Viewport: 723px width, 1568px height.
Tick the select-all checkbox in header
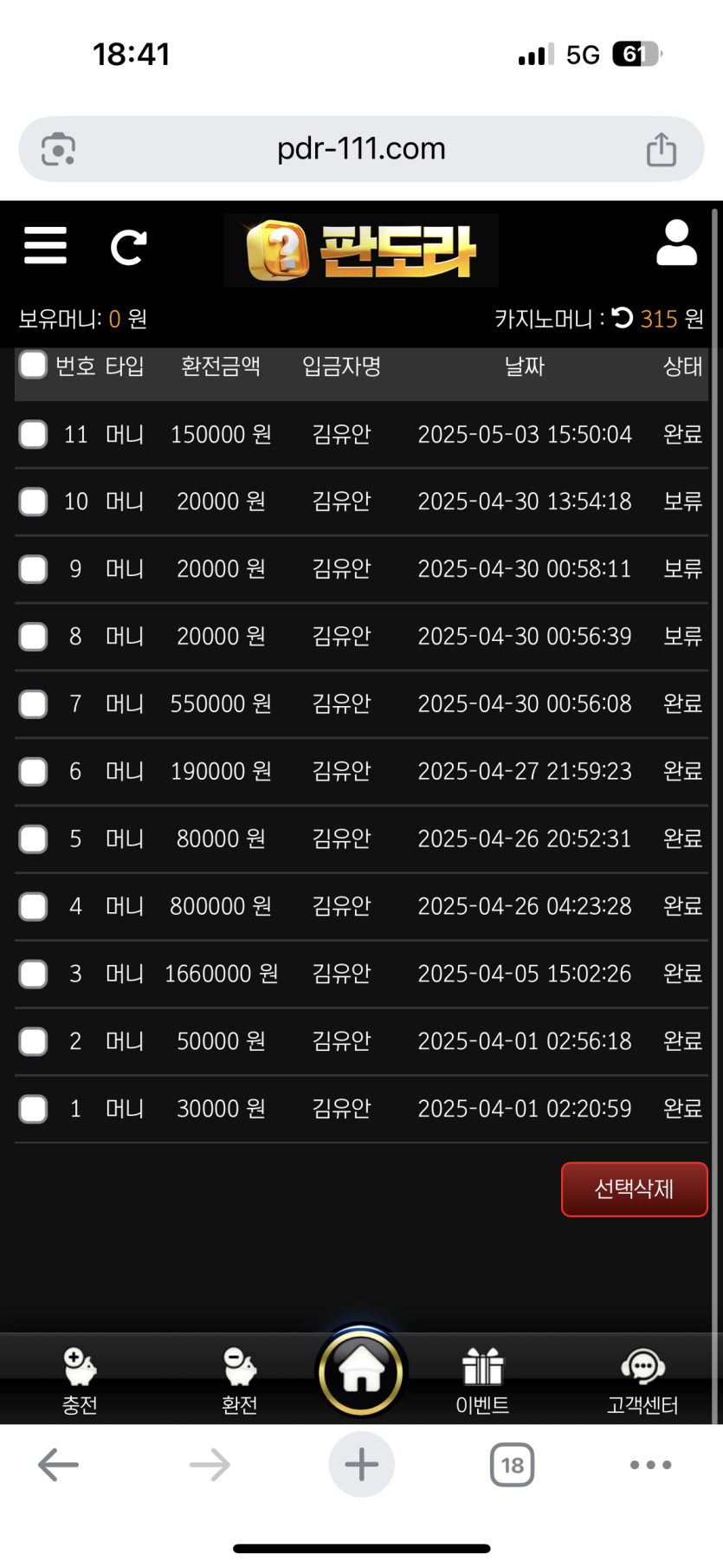tap(33, 365)
